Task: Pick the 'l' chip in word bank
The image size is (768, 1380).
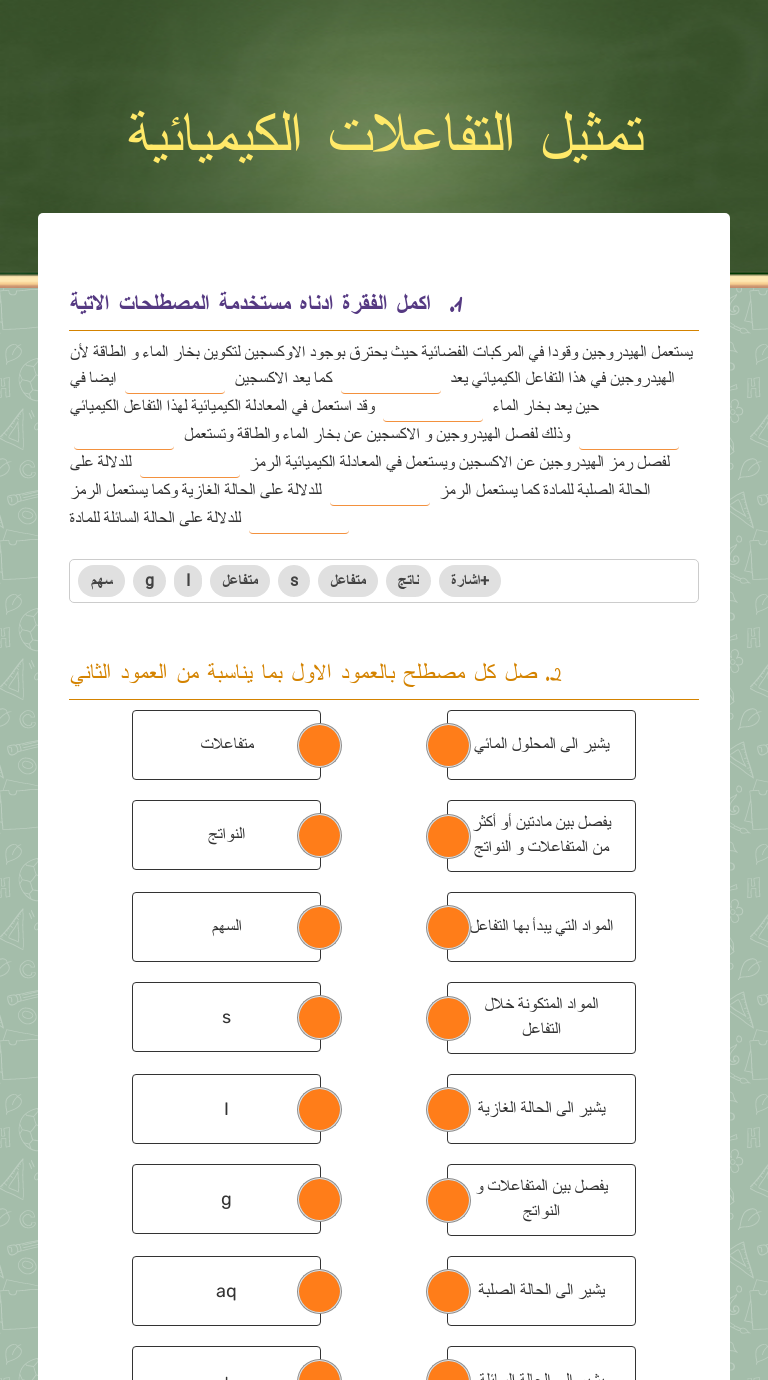Action: pyautogui.click(x=188, y=581)
